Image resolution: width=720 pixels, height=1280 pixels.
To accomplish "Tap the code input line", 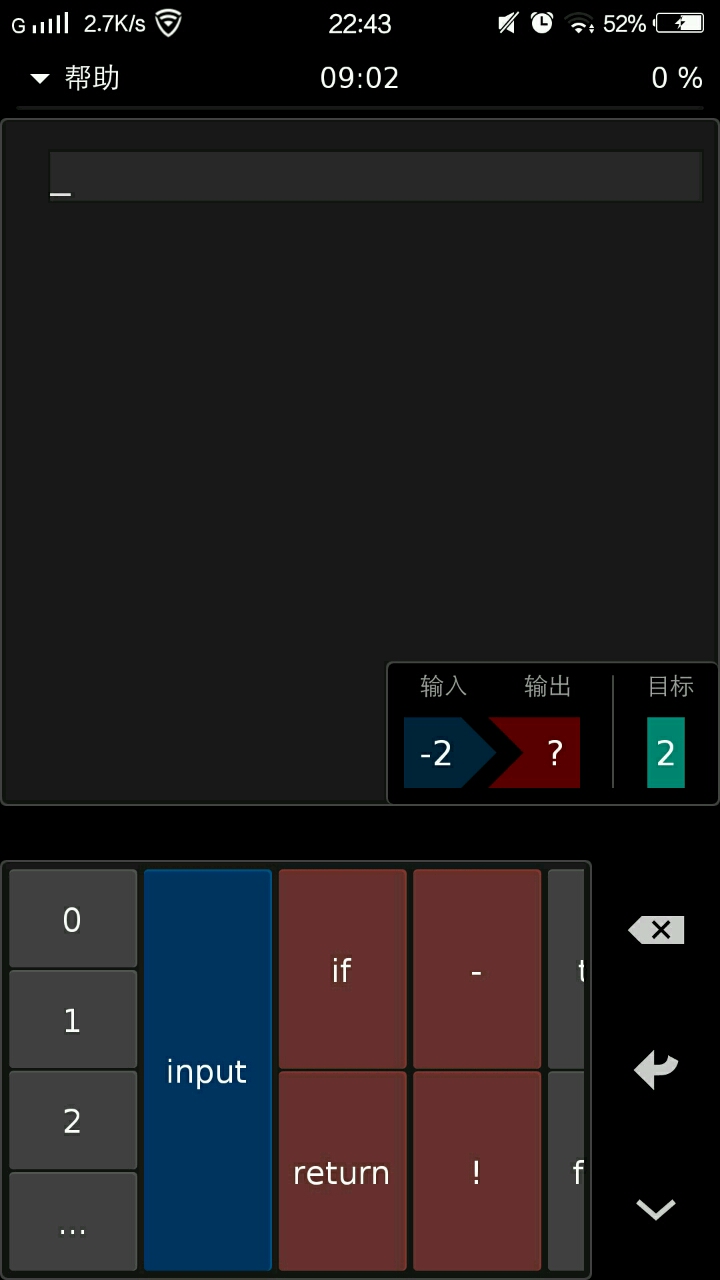I will (375, 176).
